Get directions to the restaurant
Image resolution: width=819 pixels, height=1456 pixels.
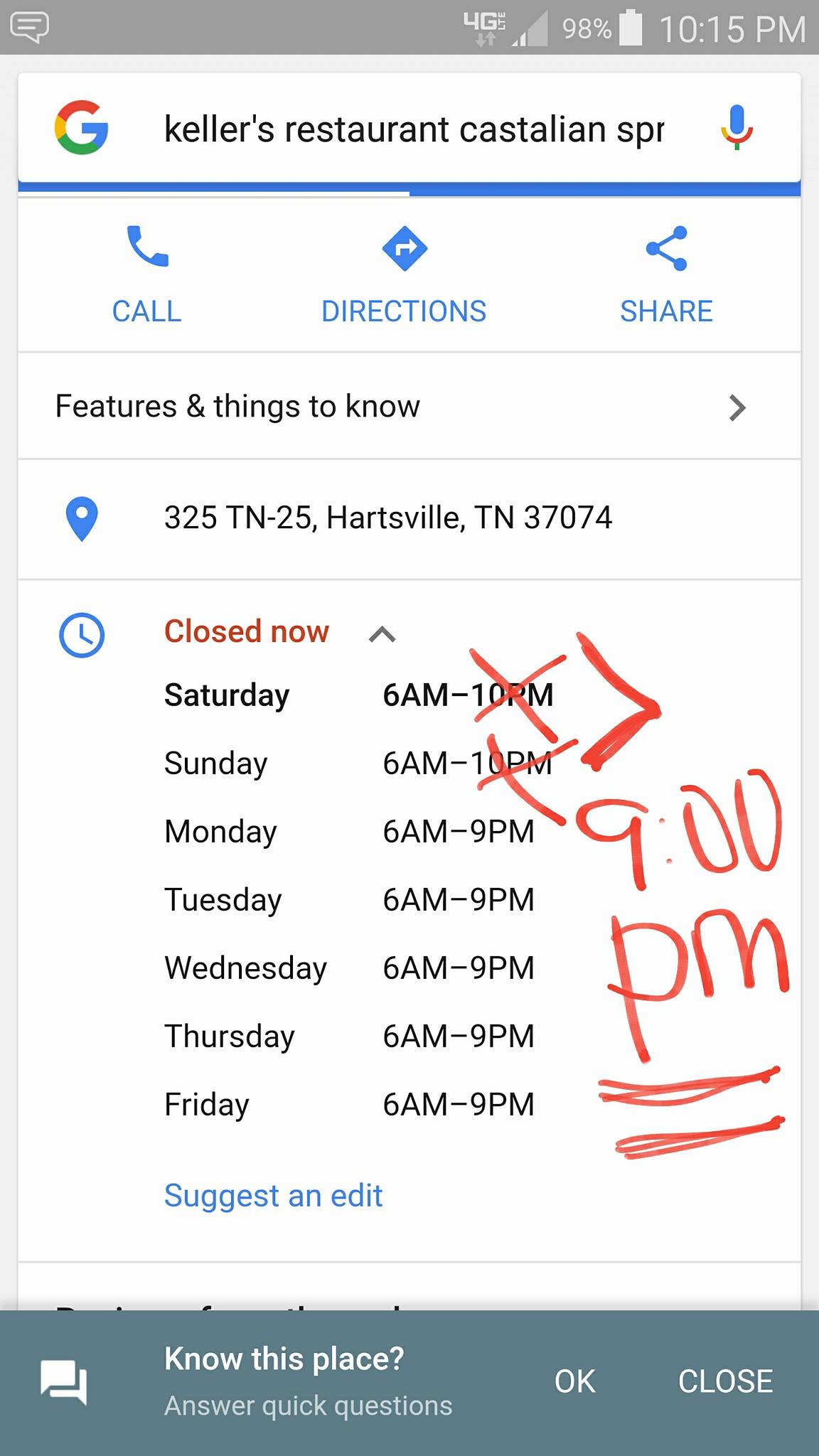point(404,275)
